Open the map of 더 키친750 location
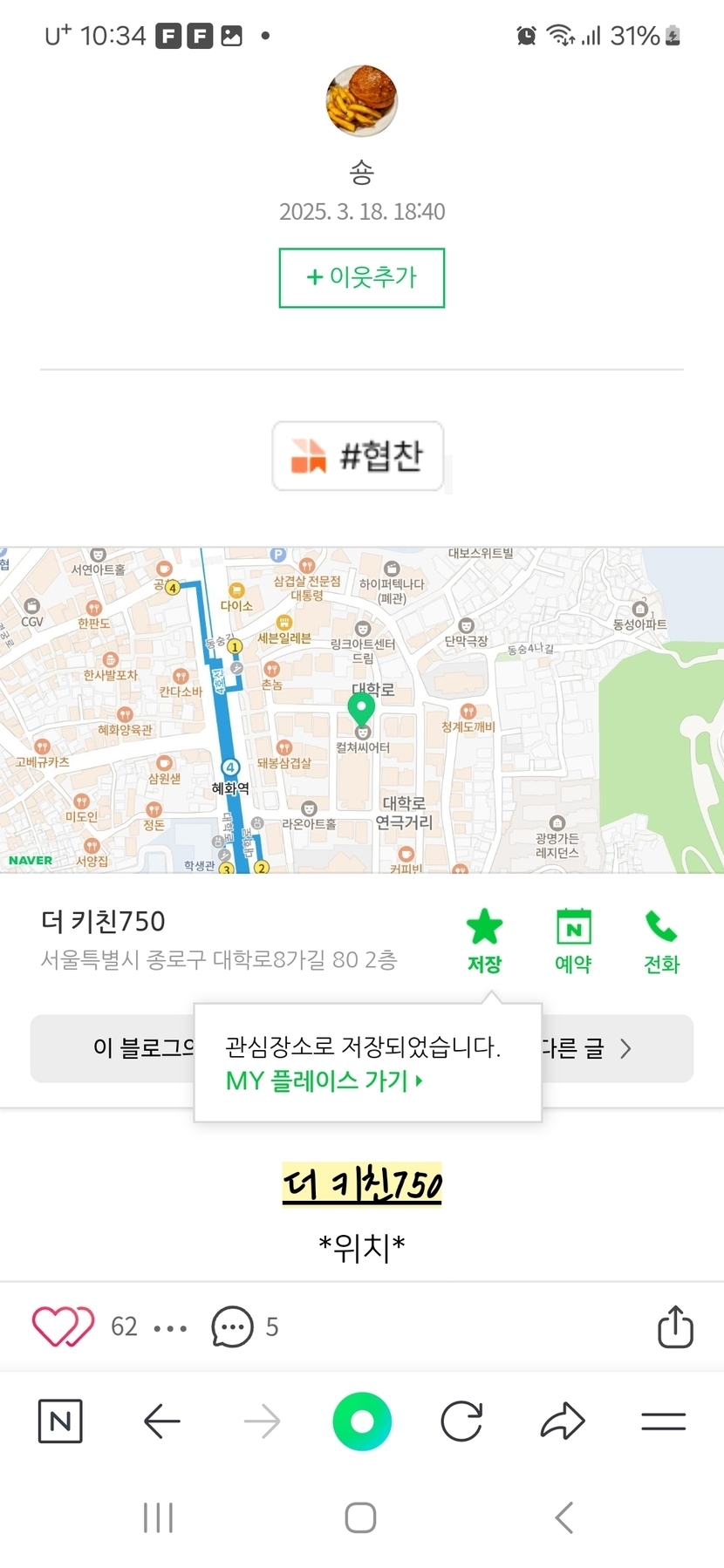The height and width of the screenshot is (1568, 724). click(x=361, y=709)
